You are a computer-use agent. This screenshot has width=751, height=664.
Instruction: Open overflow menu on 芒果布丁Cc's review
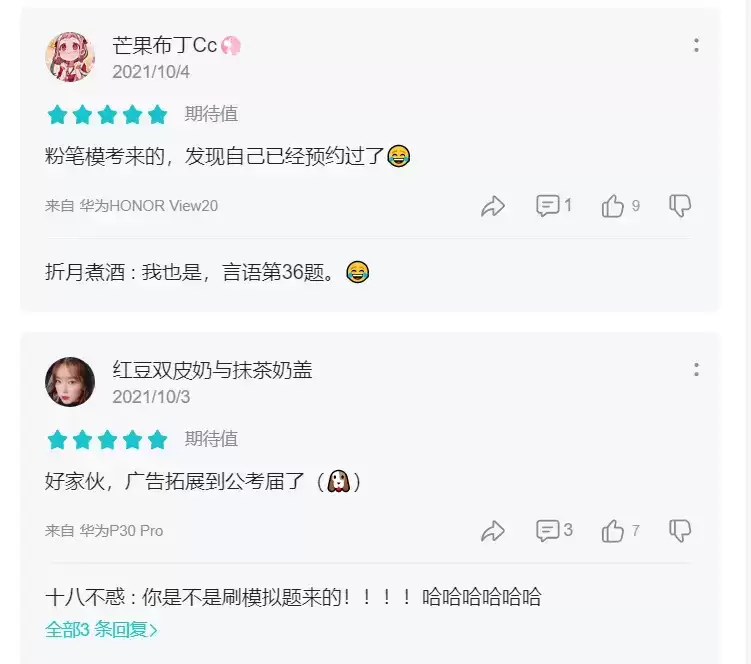pyautogui.click(x=696, y=45)
